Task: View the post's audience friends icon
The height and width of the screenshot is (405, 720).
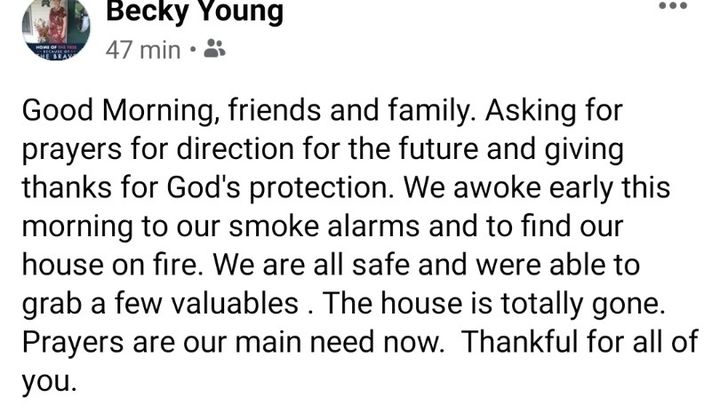Action: pos(214,49)
